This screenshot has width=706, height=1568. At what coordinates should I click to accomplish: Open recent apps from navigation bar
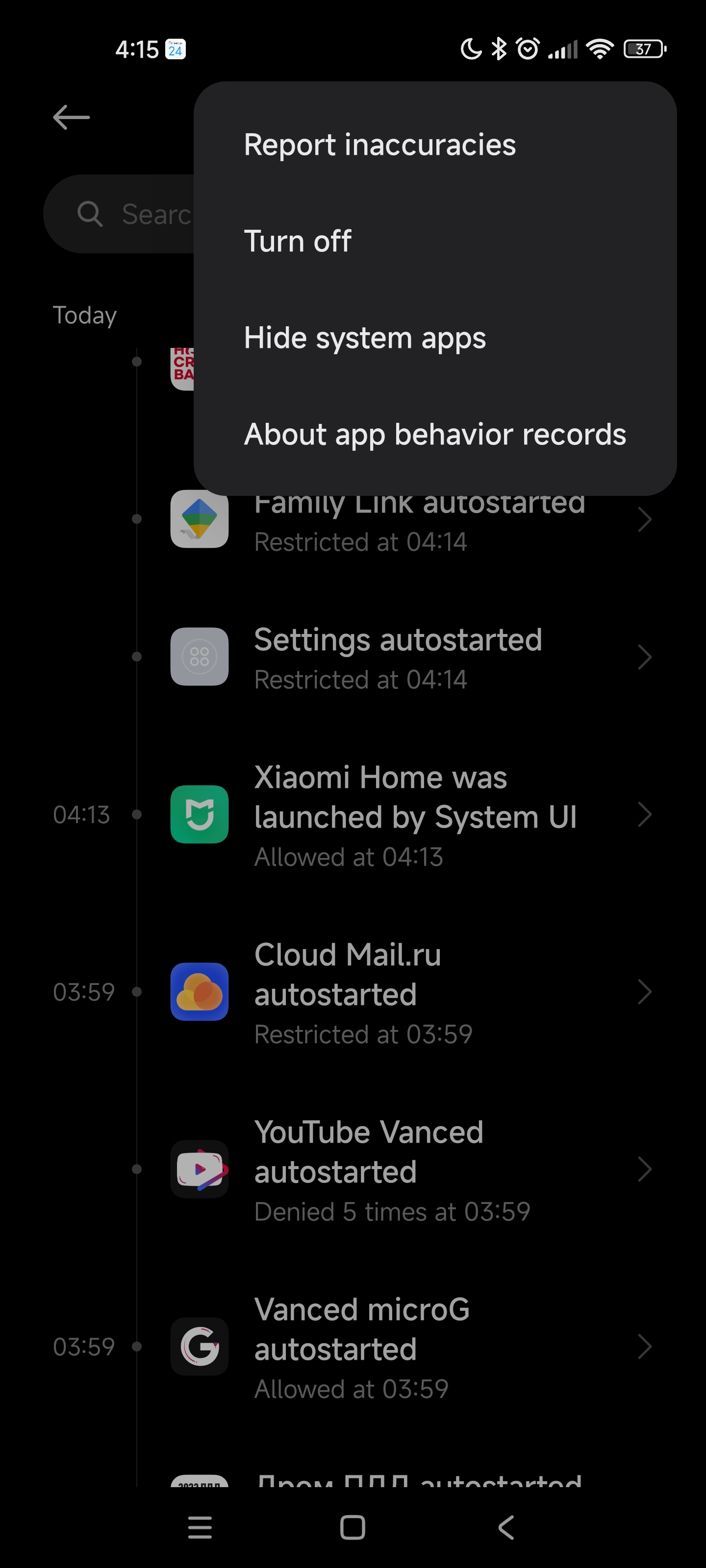tap(200, 1527)
